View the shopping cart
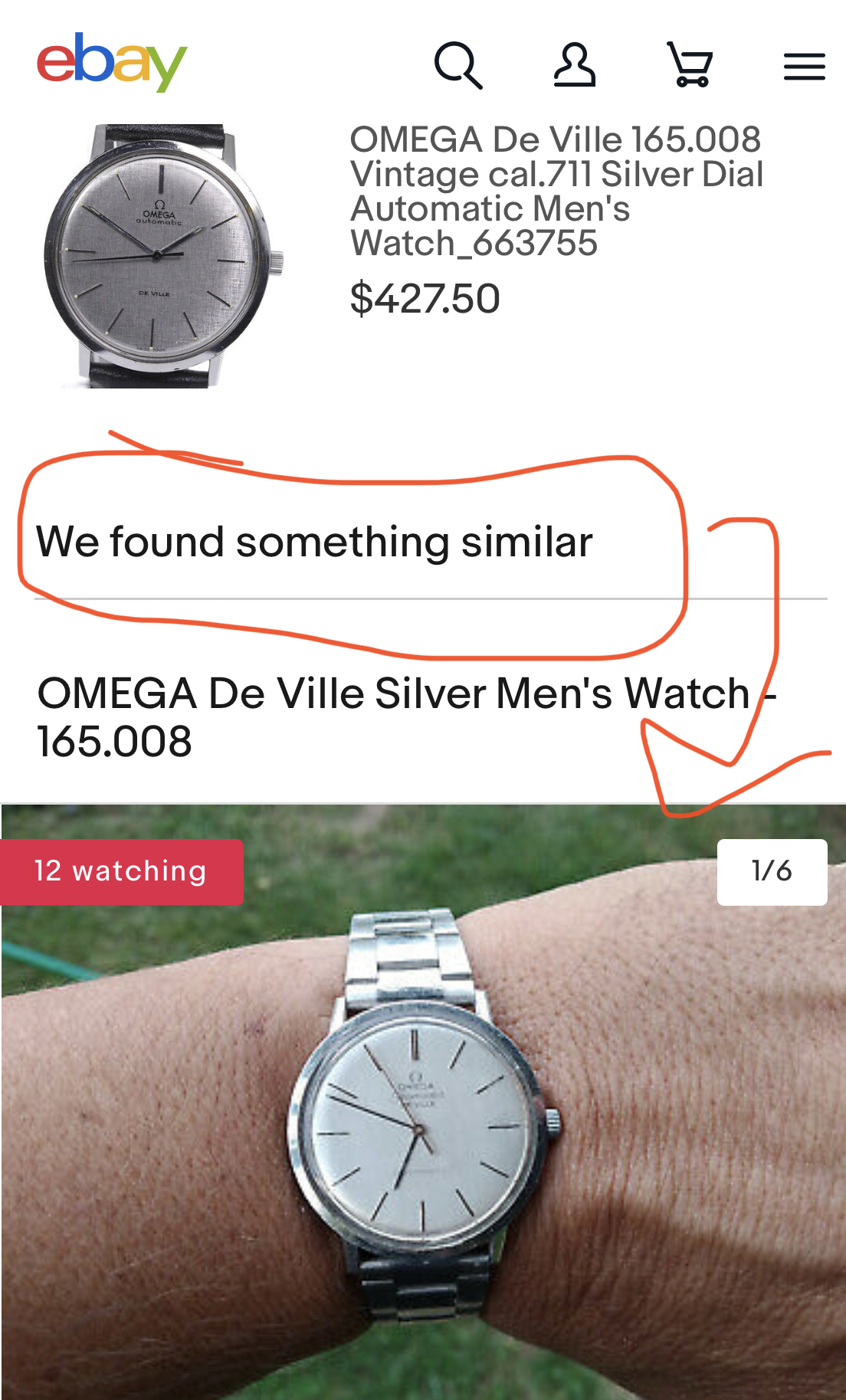Viewport: 846px width, 1400px height. (690, 65)
